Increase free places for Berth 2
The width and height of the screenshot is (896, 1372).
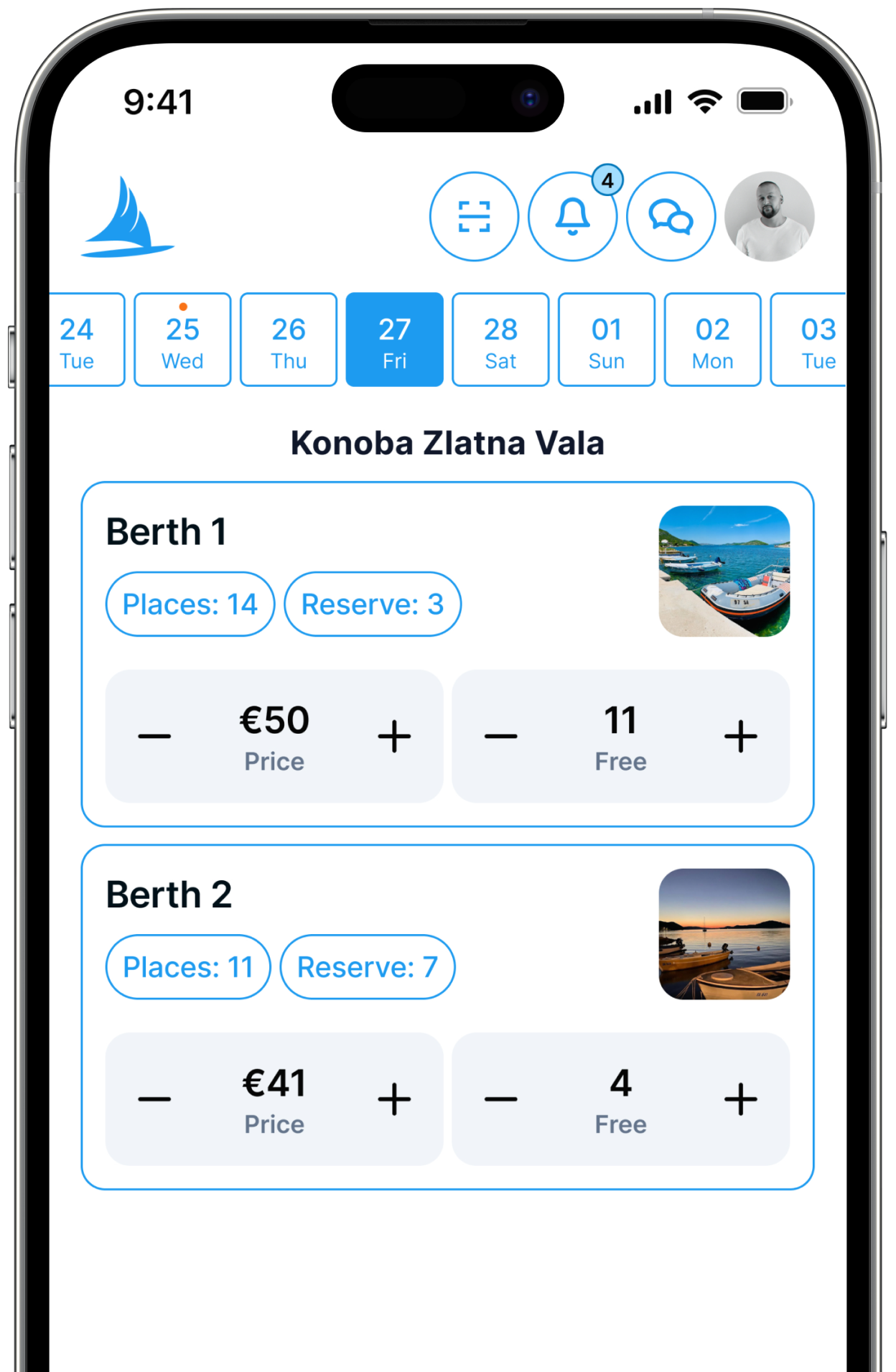click(740, 1099)
